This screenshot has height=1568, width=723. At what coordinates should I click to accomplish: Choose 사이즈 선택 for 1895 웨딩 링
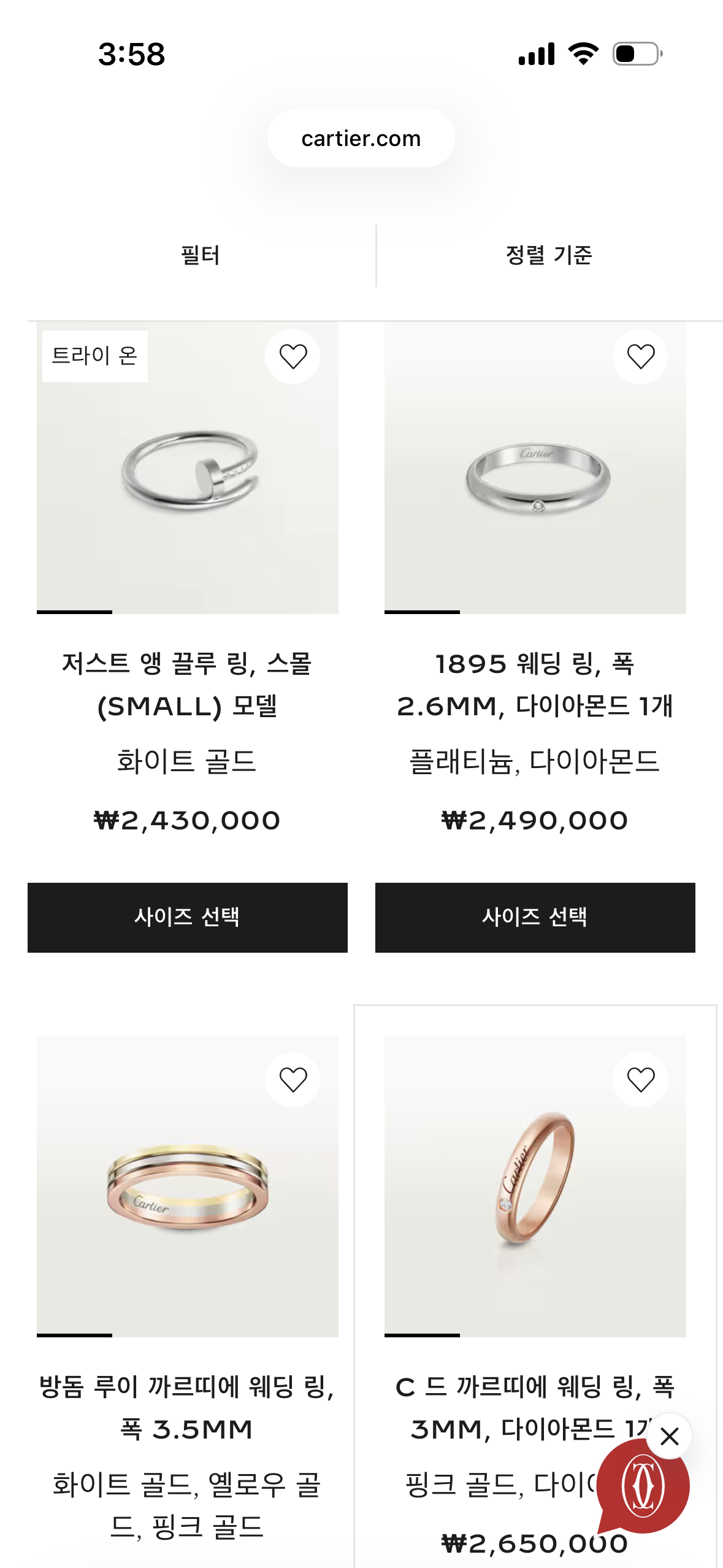(535, 917)
